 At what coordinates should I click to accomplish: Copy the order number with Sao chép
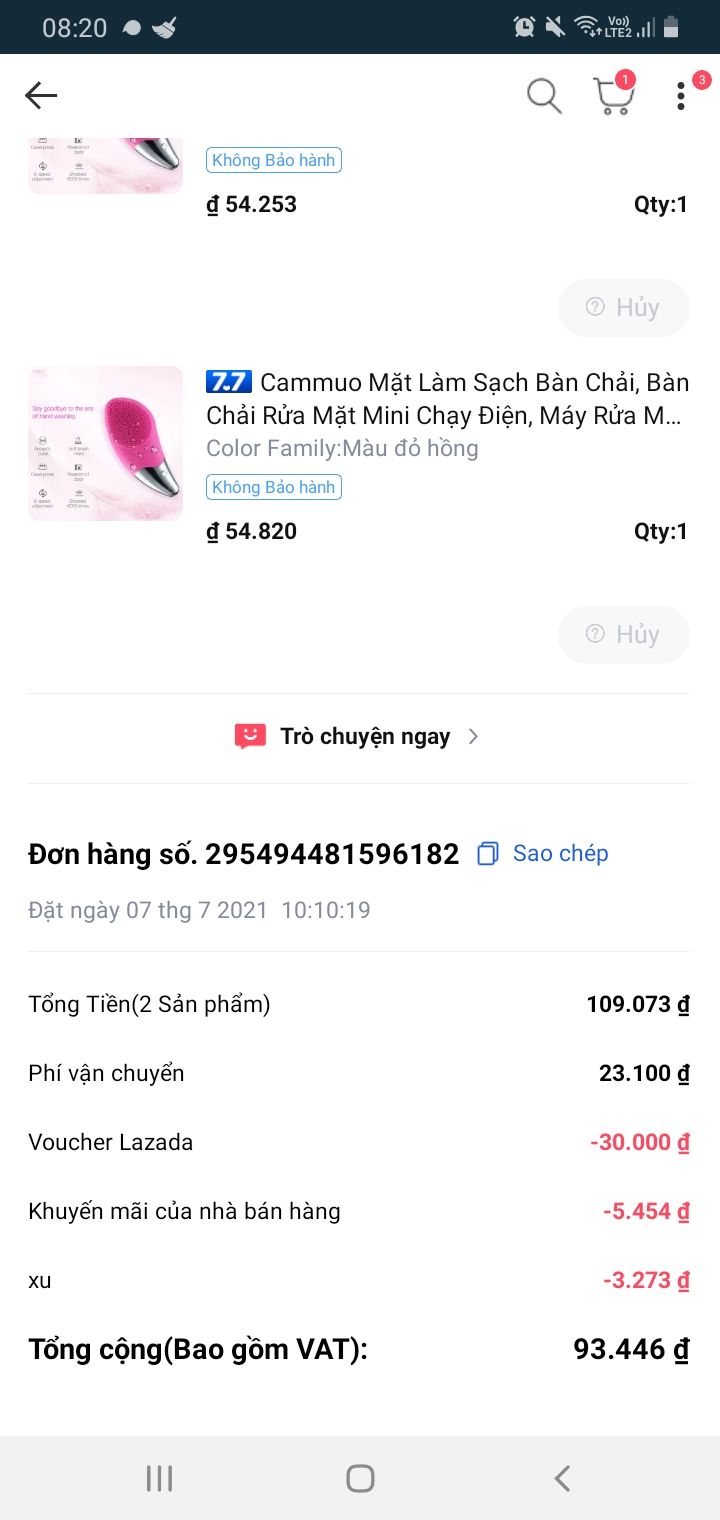[x=543, y=854]
